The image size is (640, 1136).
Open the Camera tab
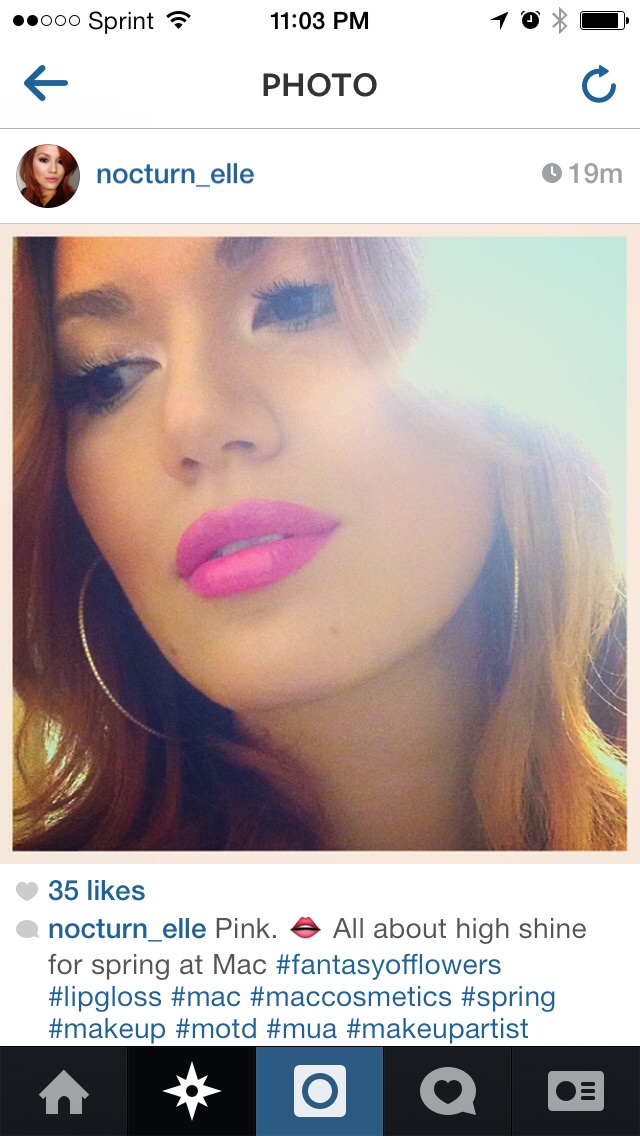(x=320, y=1092)
